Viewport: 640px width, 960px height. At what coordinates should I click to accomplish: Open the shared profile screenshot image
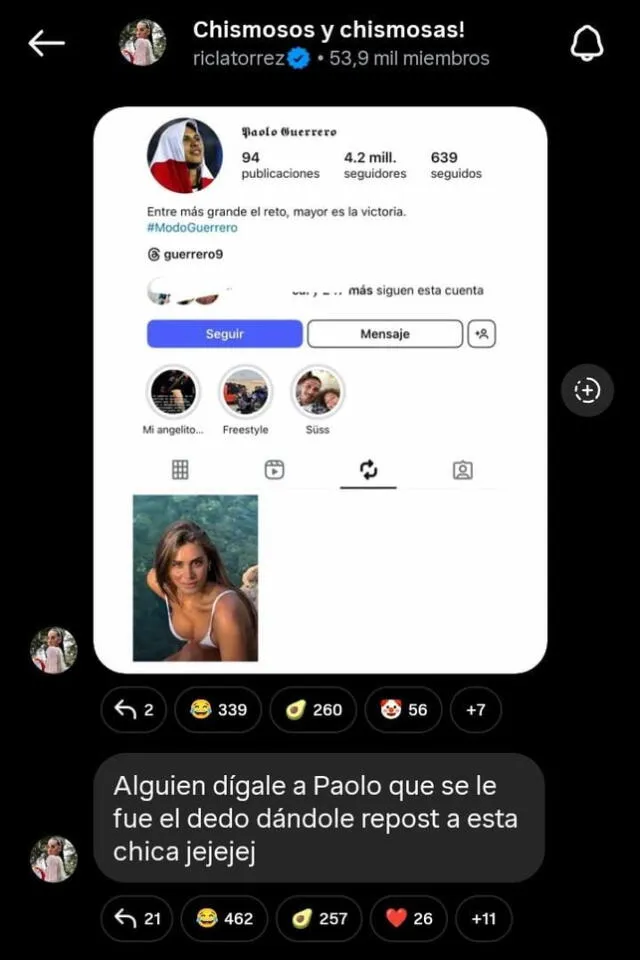(320, 390)
